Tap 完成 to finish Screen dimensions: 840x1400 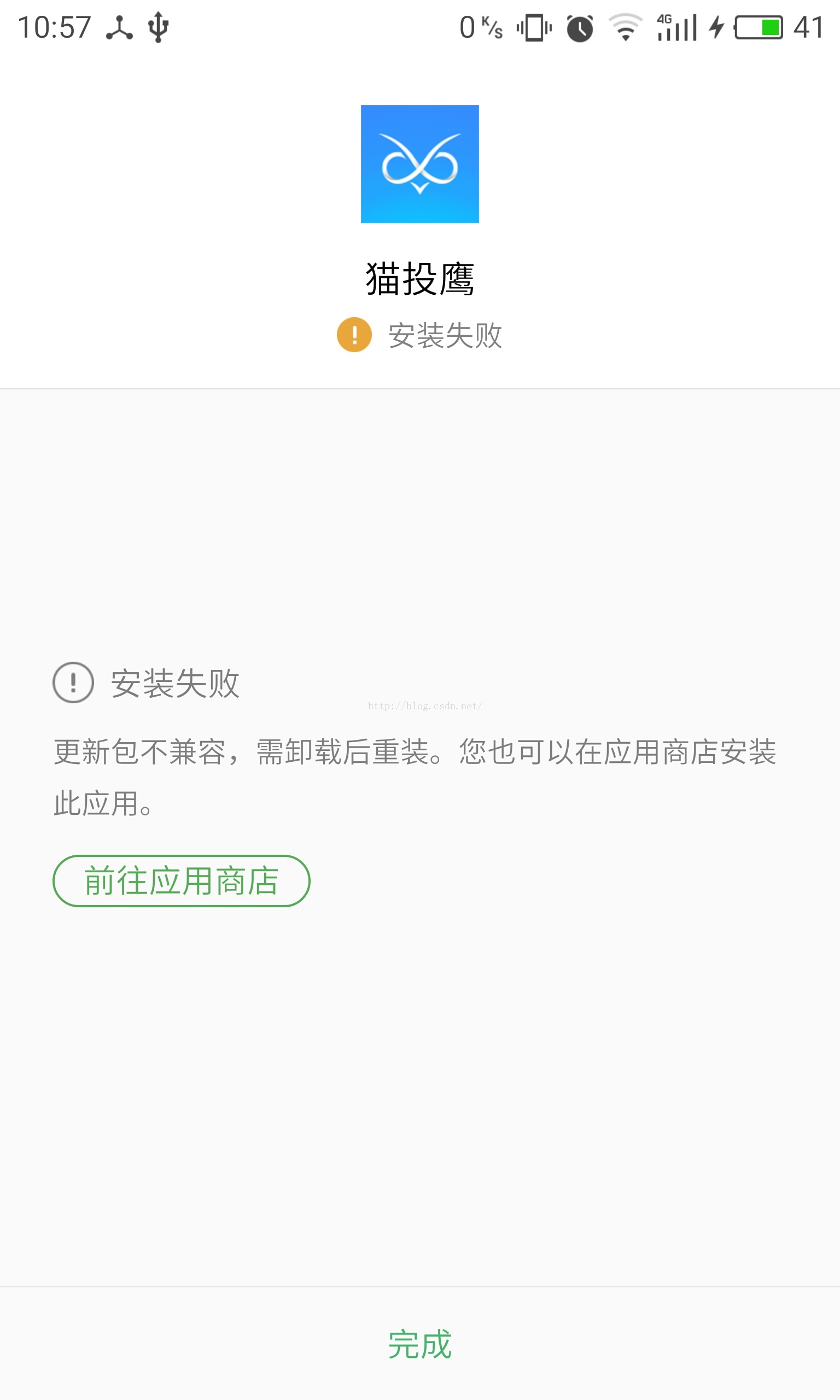[x=419, y=1344]
